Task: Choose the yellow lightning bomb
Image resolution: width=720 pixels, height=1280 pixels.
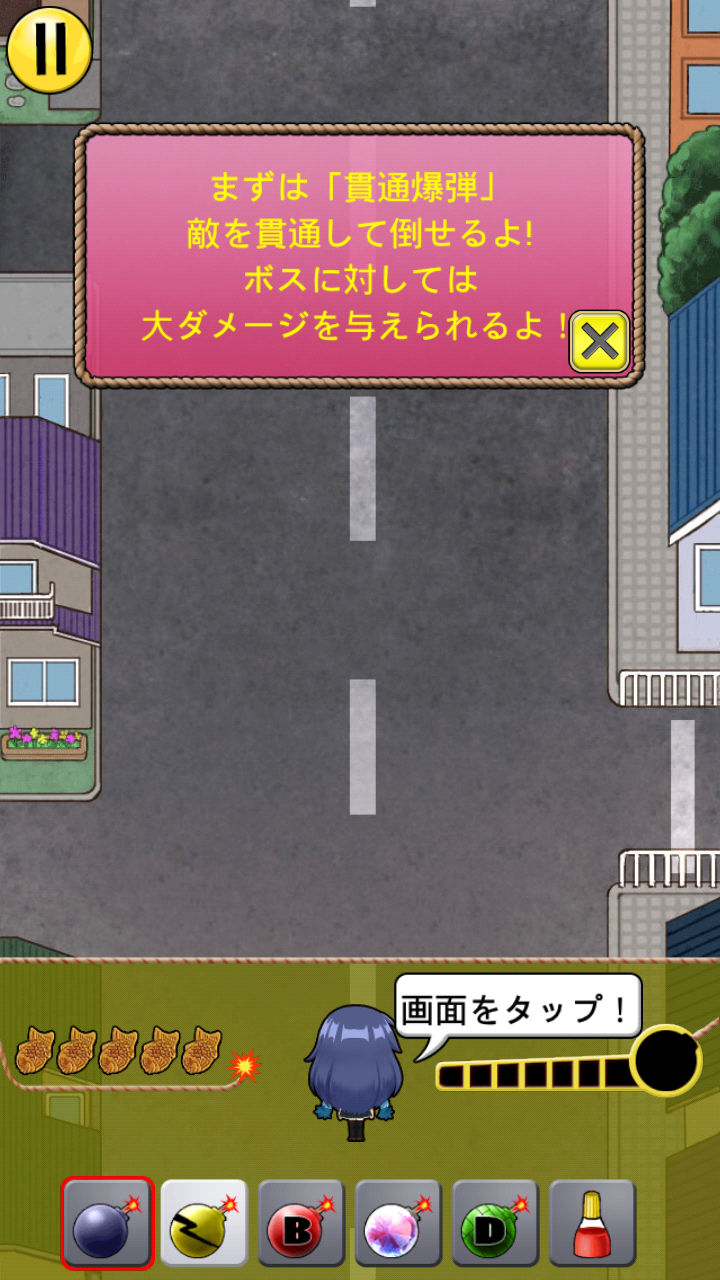Action: 204,1223
